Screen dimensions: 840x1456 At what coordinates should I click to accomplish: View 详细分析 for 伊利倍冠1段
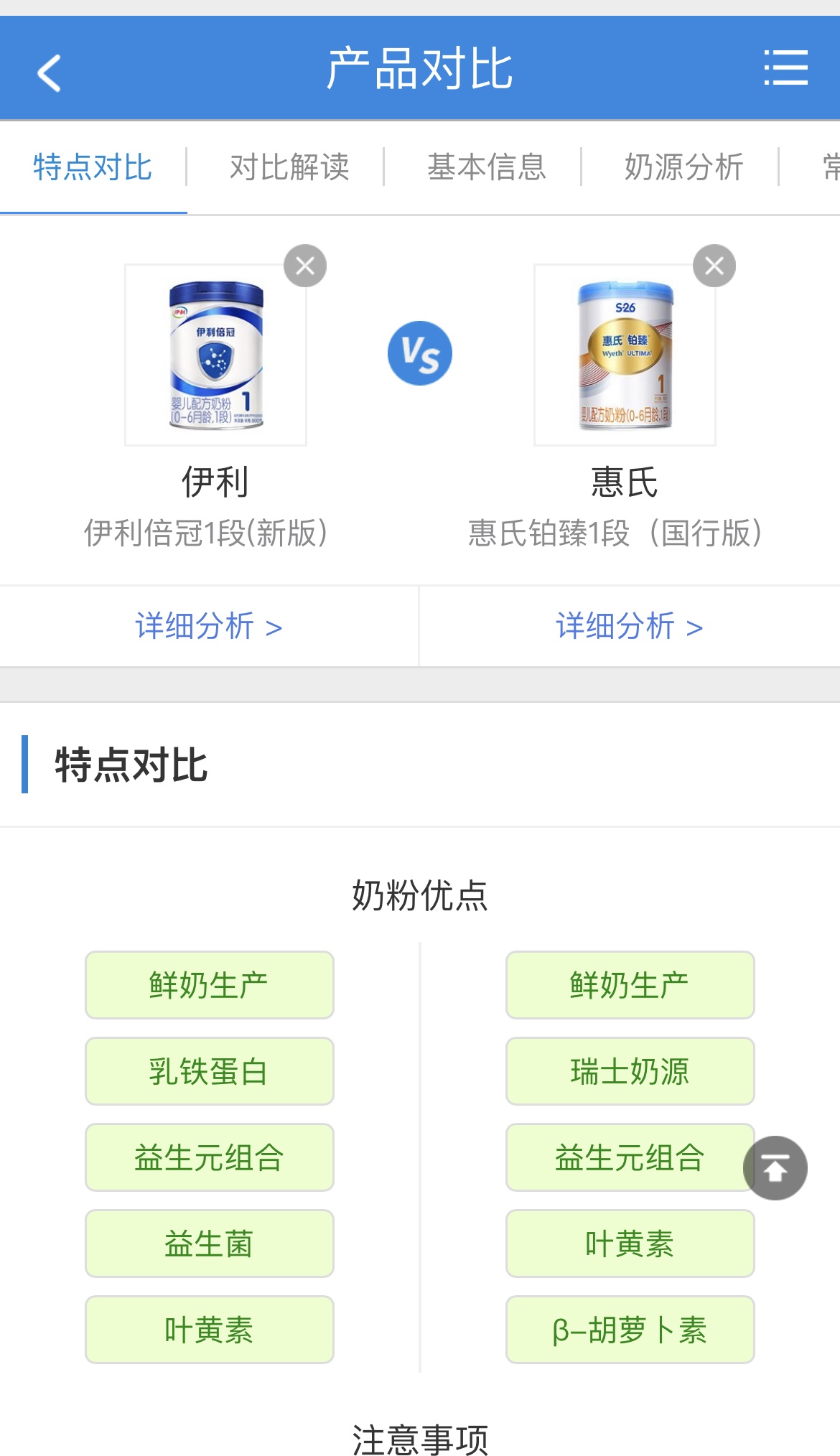pyautogui.click(x=208, y=627)
